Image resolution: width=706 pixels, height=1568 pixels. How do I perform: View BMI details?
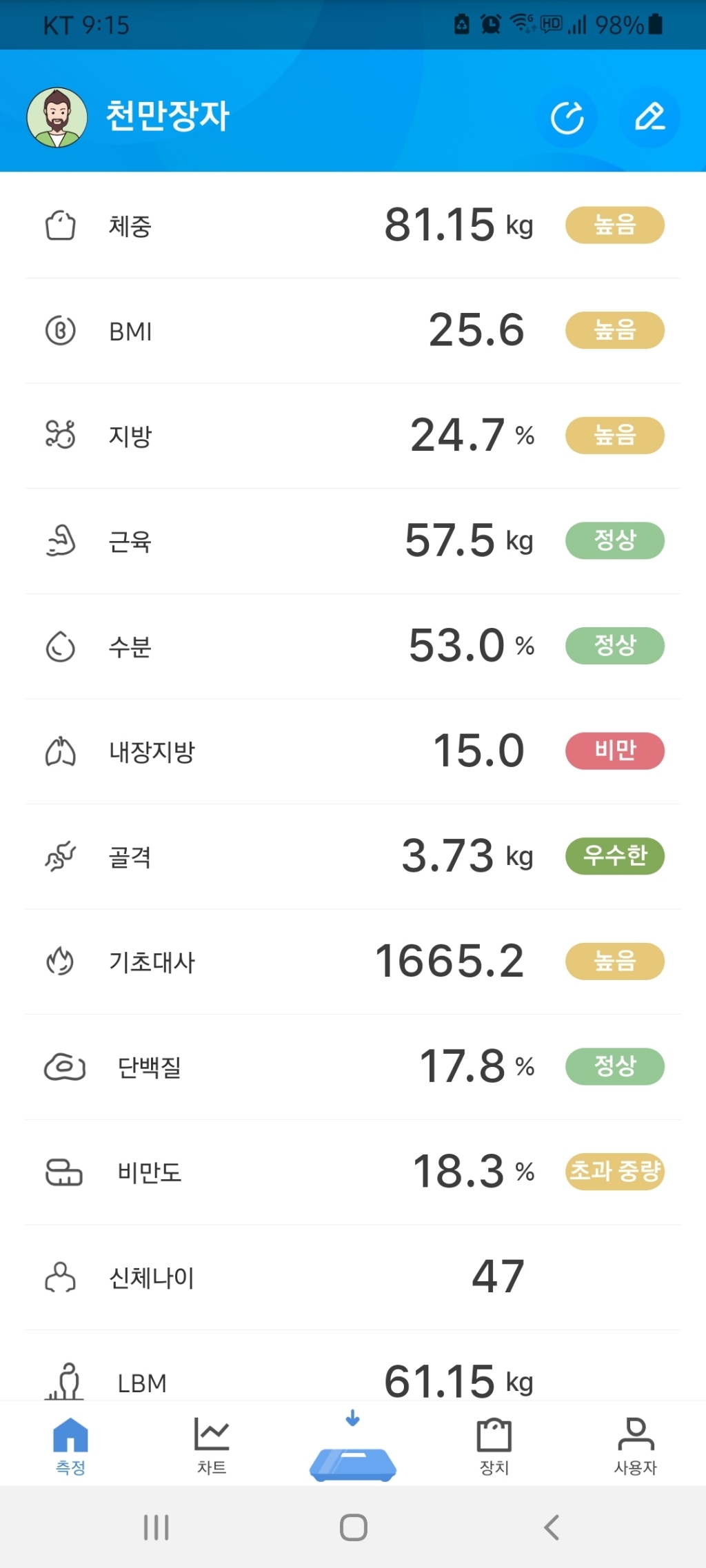[353, 331]
